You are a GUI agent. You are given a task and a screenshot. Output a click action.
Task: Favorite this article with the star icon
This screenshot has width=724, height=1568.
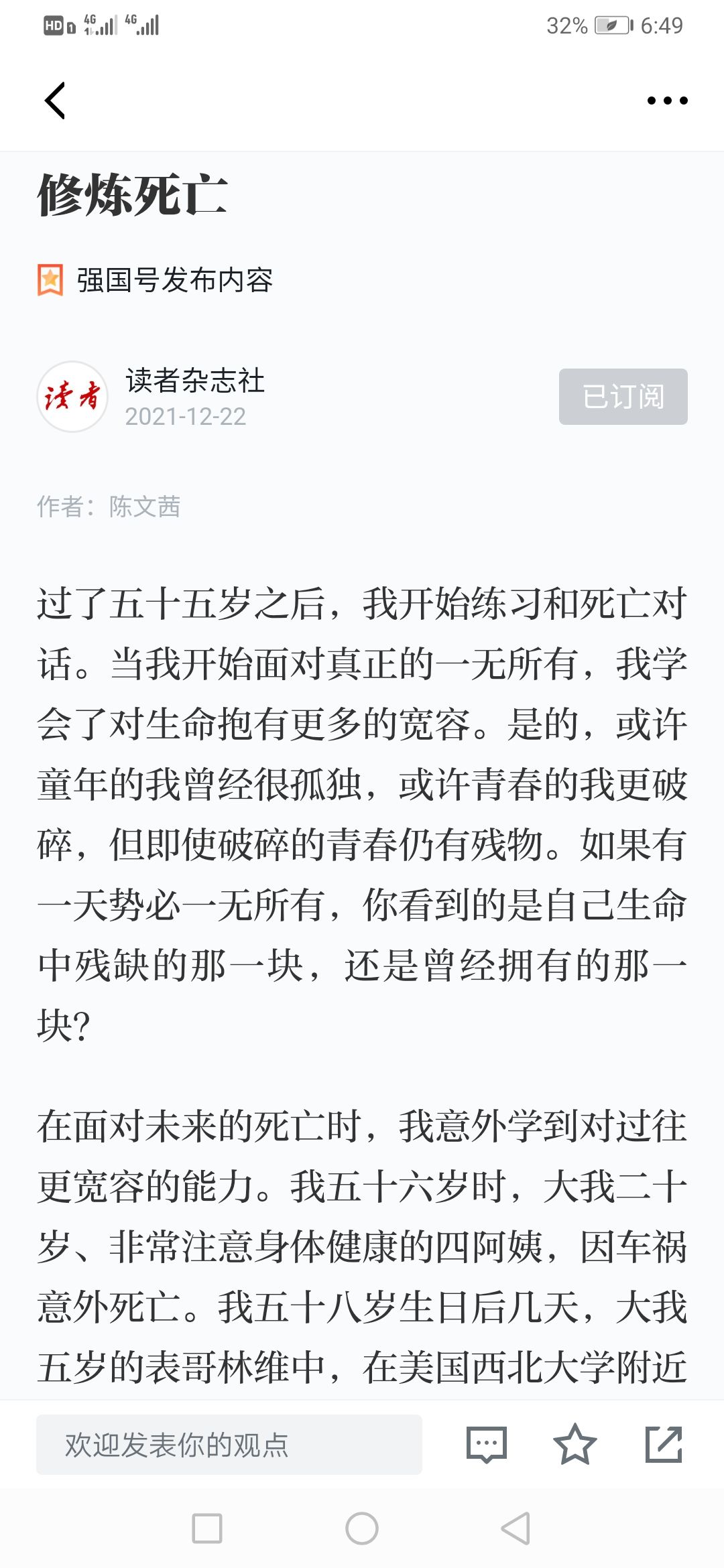point(575,1445)
